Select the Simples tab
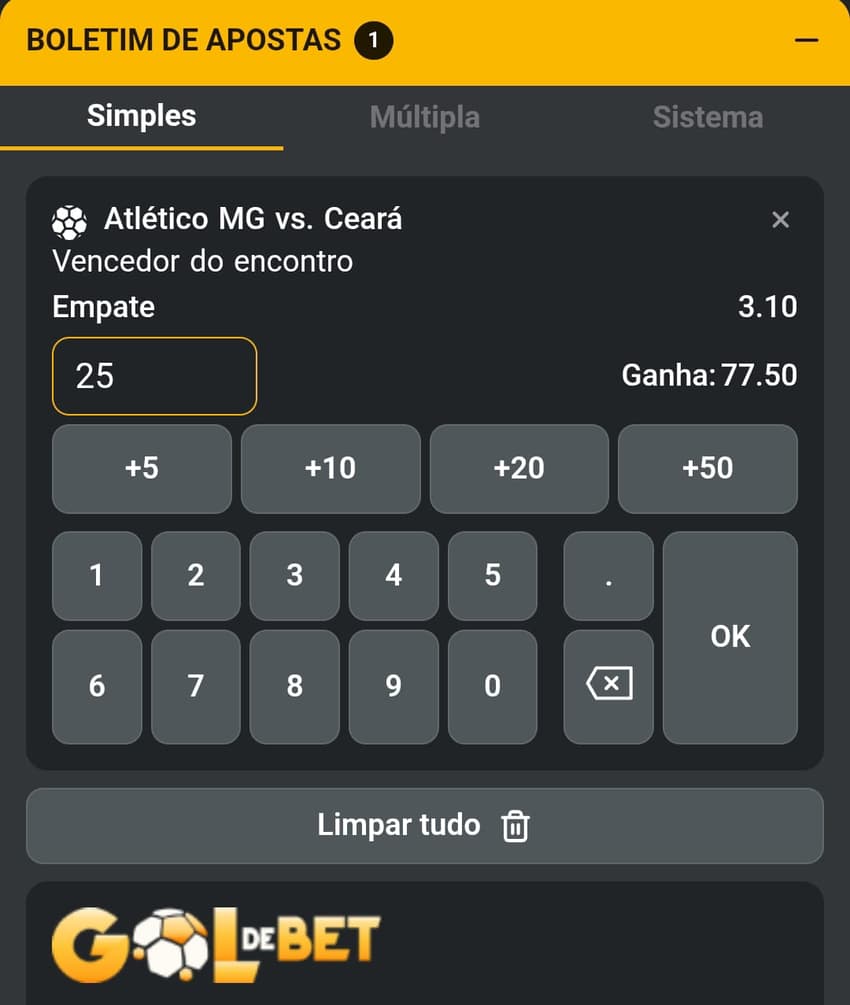Screen dimensions: 850x1005 (140, 117)
